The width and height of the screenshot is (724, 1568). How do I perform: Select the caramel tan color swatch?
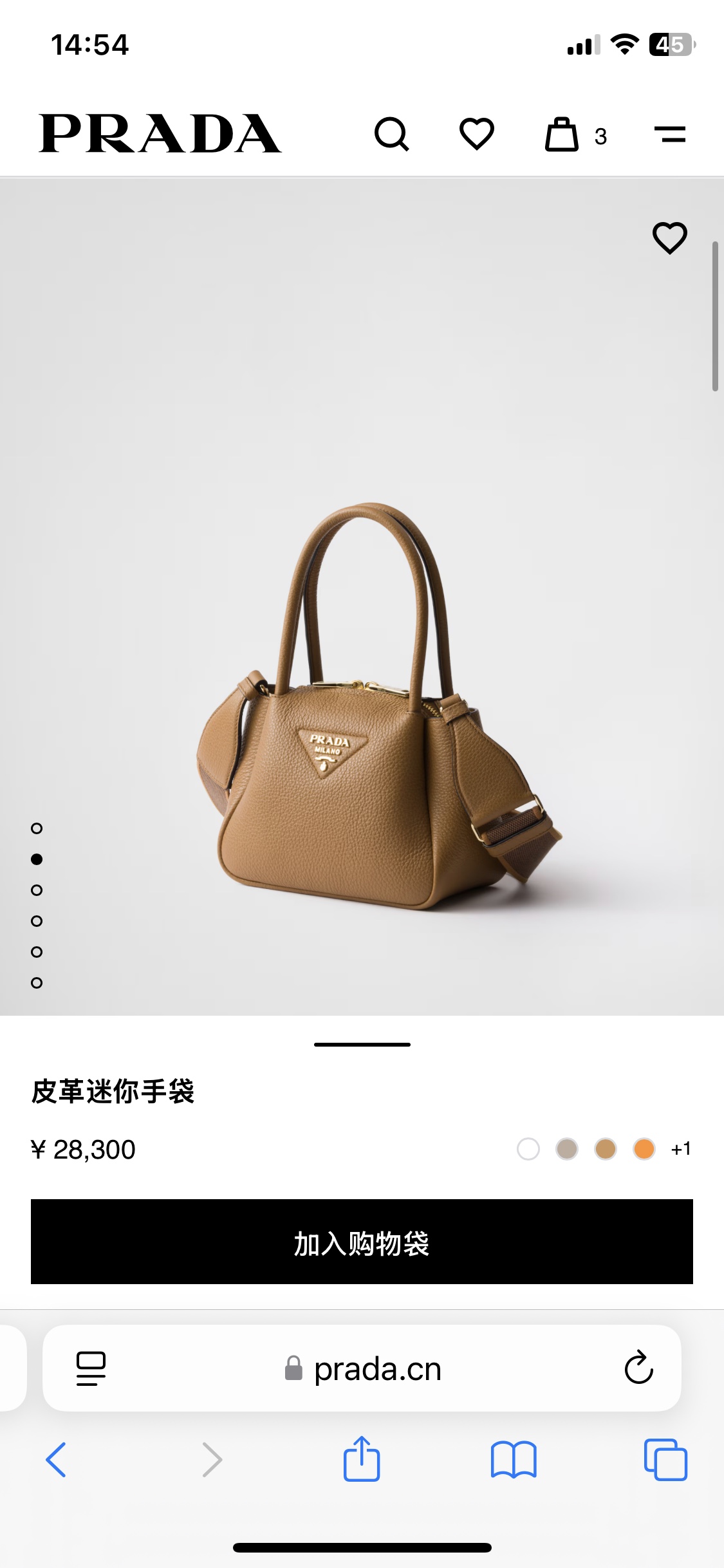(606, 1149)
